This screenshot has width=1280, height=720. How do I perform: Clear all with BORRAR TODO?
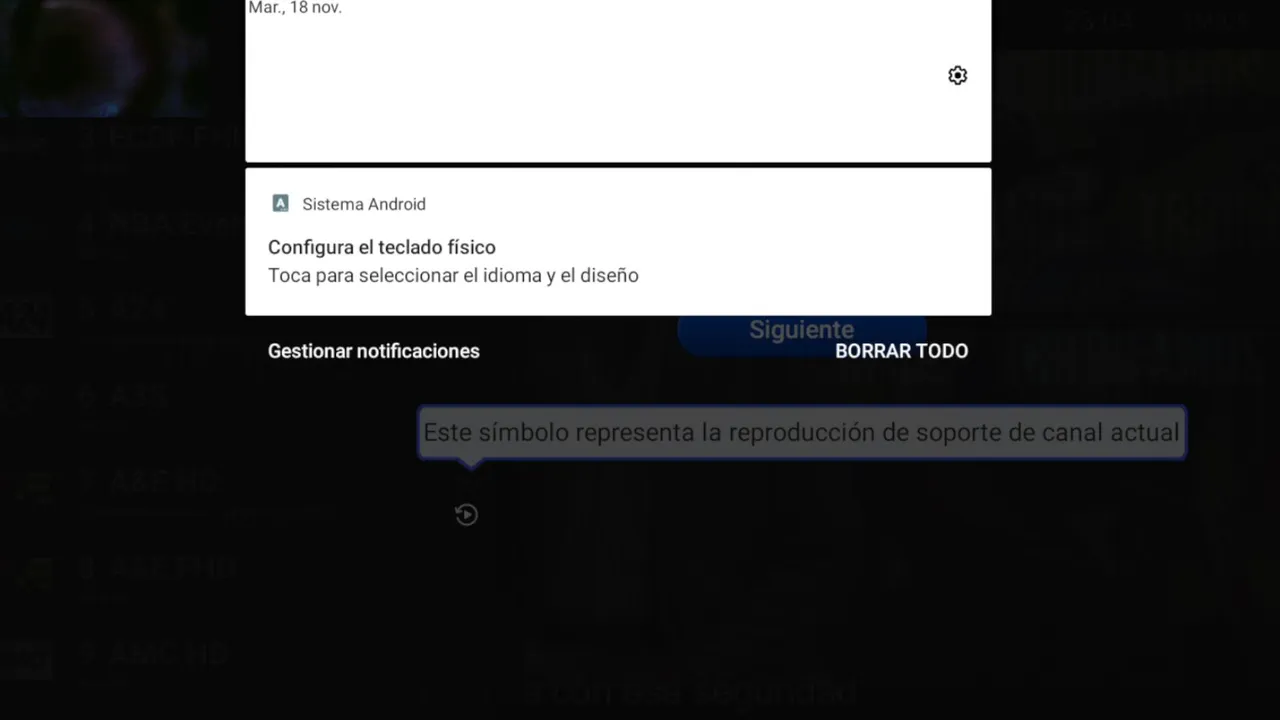click(x=901, y=351)
